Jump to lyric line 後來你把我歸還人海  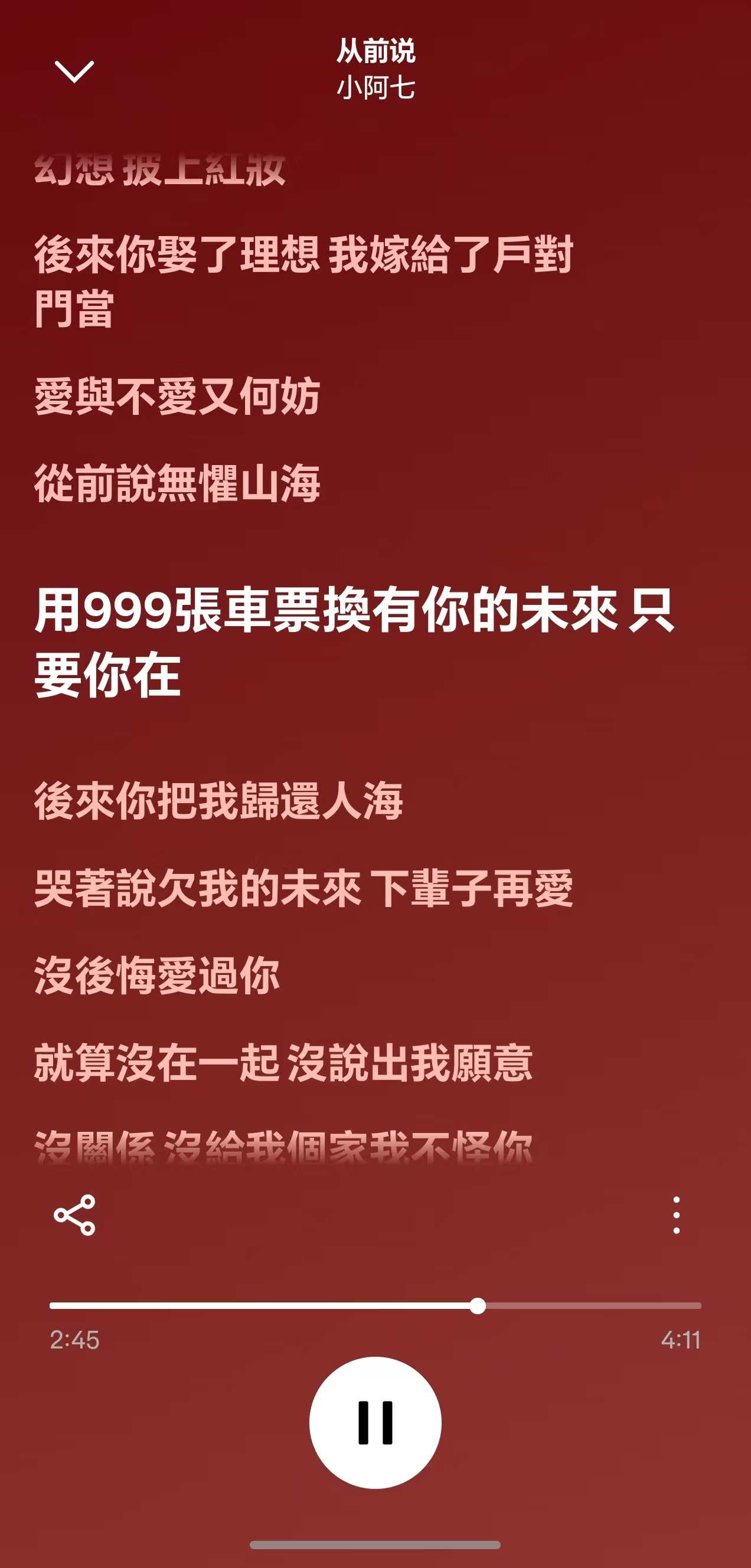click(218, 800)
